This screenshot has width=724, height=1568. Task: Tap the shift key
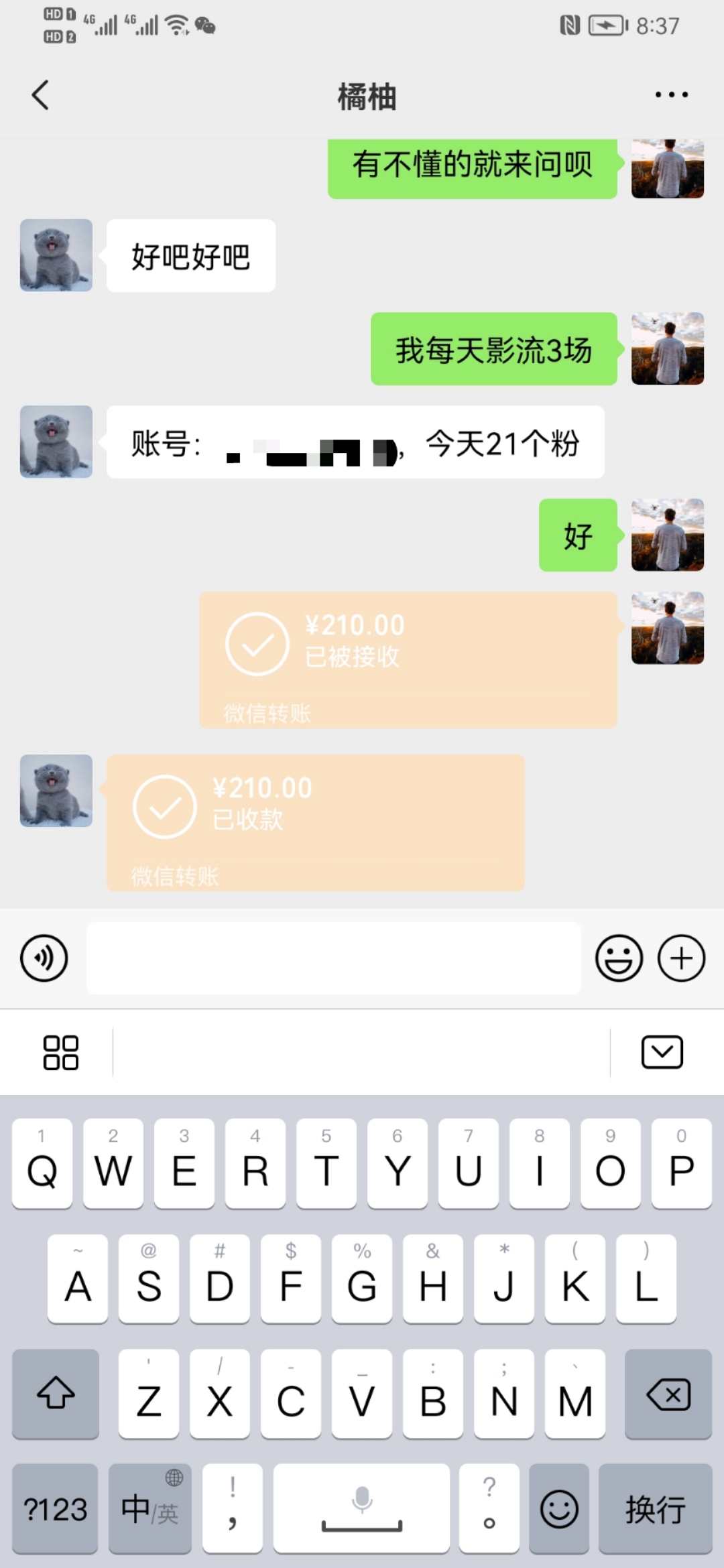[x=56, y=1394]
